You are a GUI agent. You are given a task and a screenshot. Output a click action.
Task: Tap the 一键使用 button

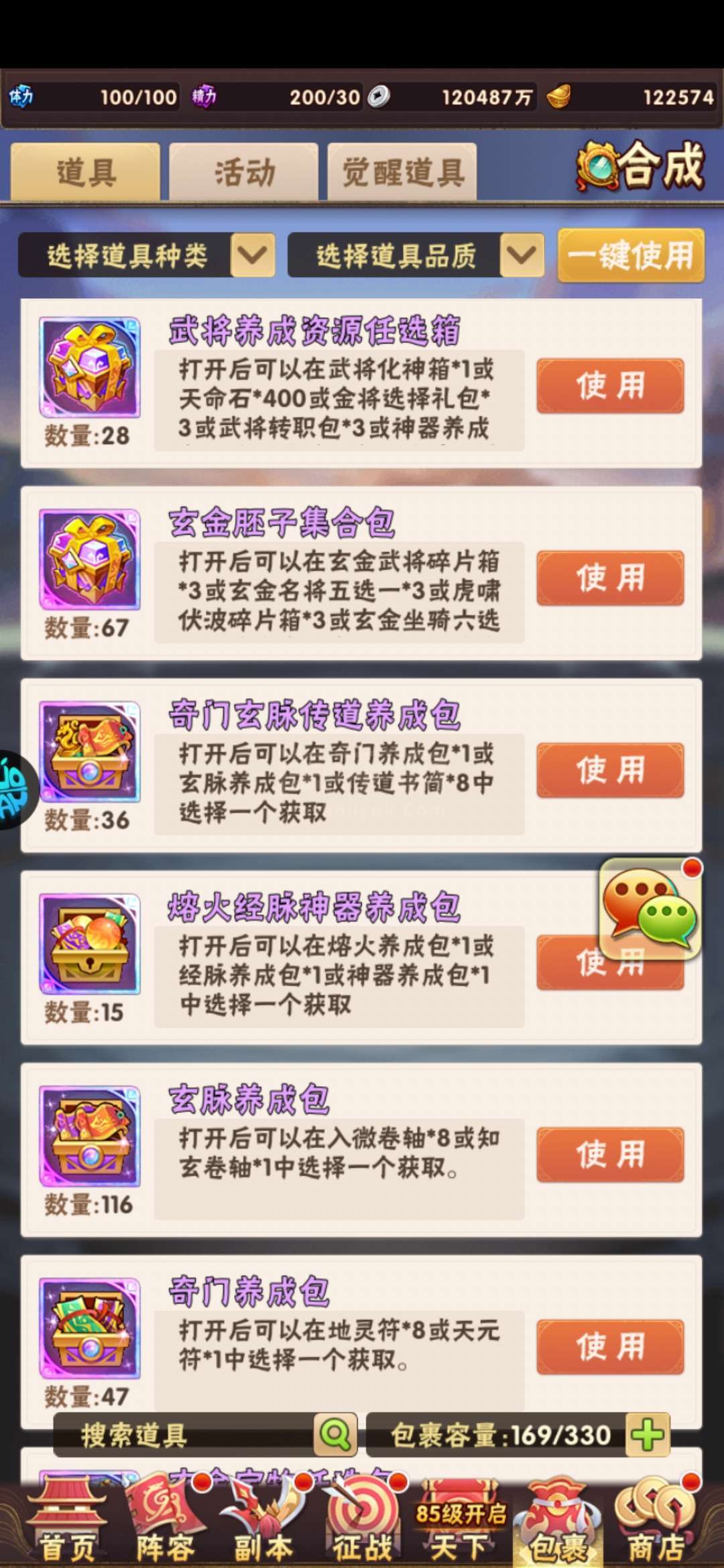pos(631,255)
